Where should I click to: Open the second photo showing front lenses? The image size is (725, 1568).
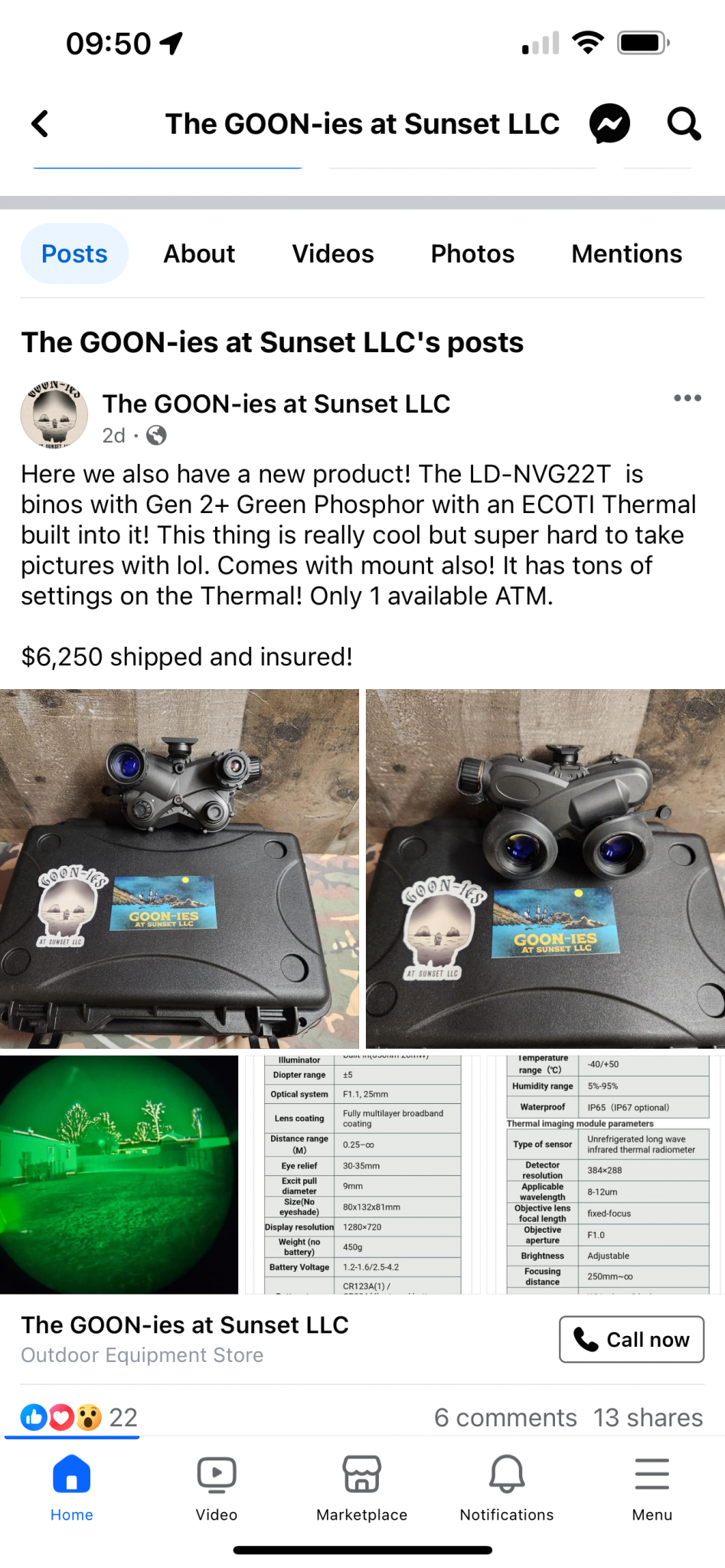click(x=545, y=868)
